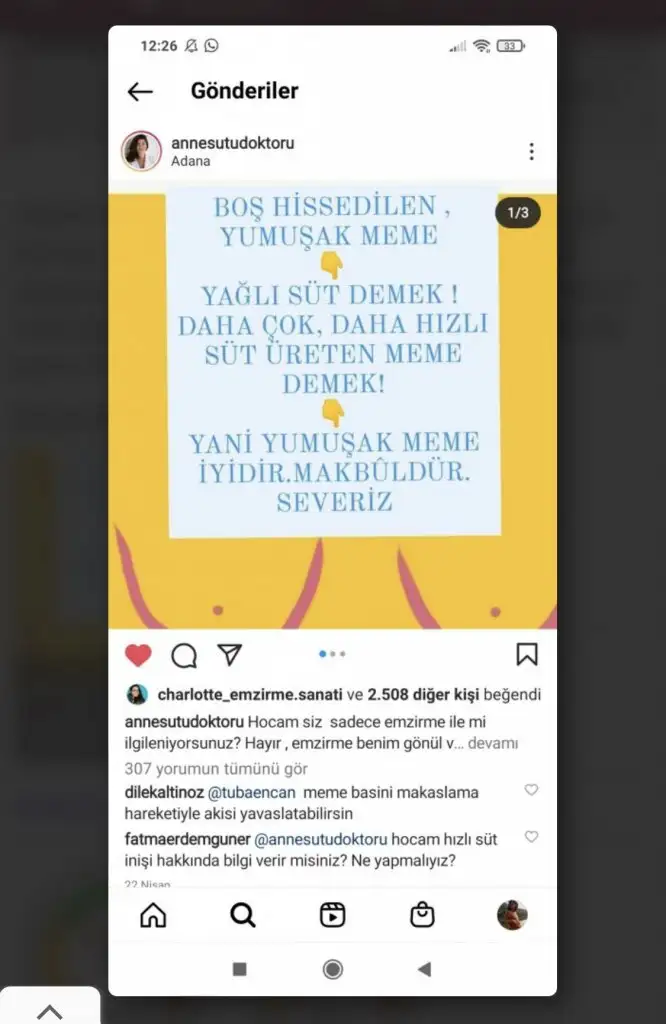Open annesutudoktoru profile picture
This screenshot has height=1024, width=666.
coord(141,152)
